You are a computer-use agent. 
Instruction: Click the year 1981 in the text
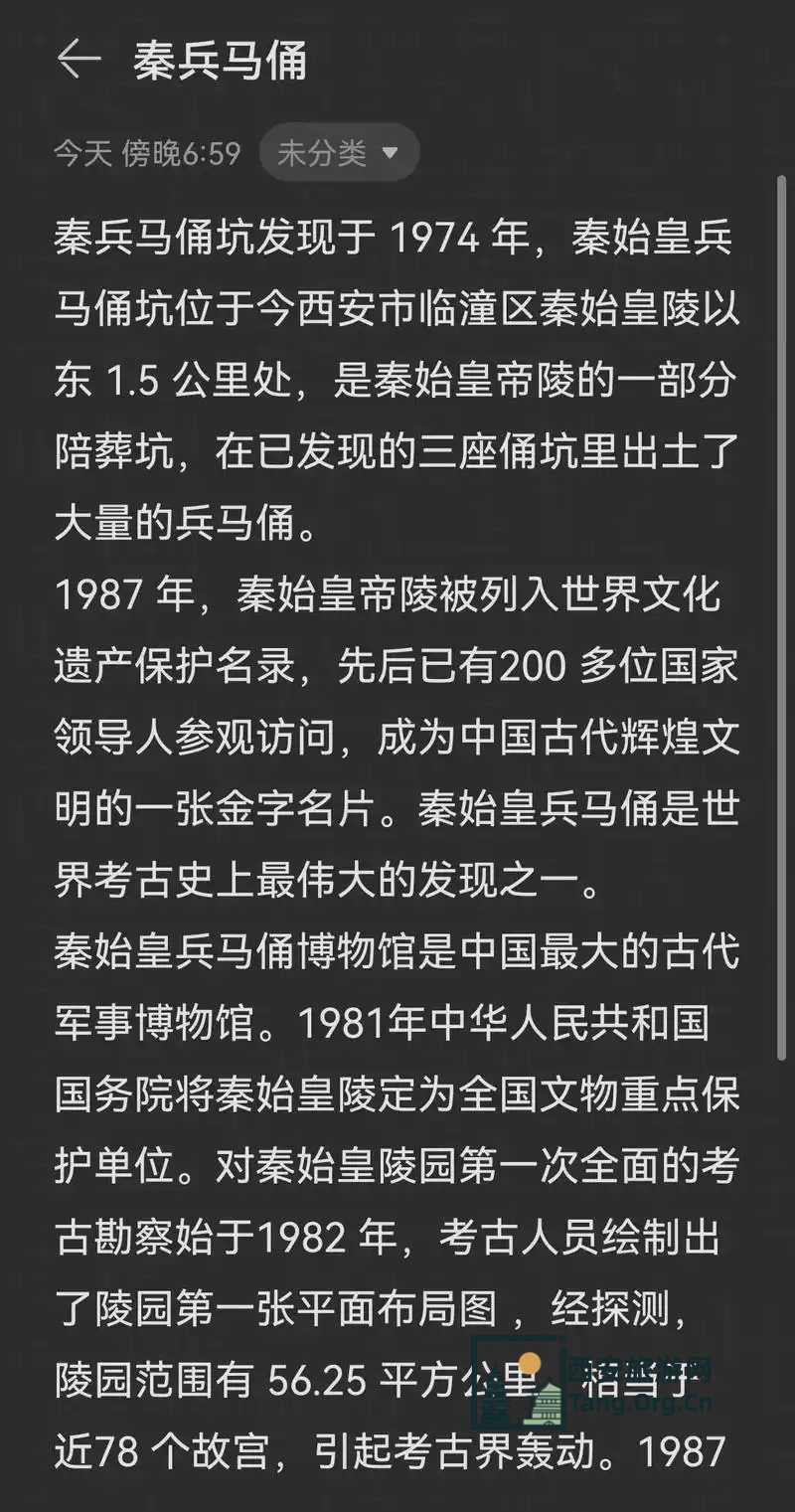point(341,1023)
